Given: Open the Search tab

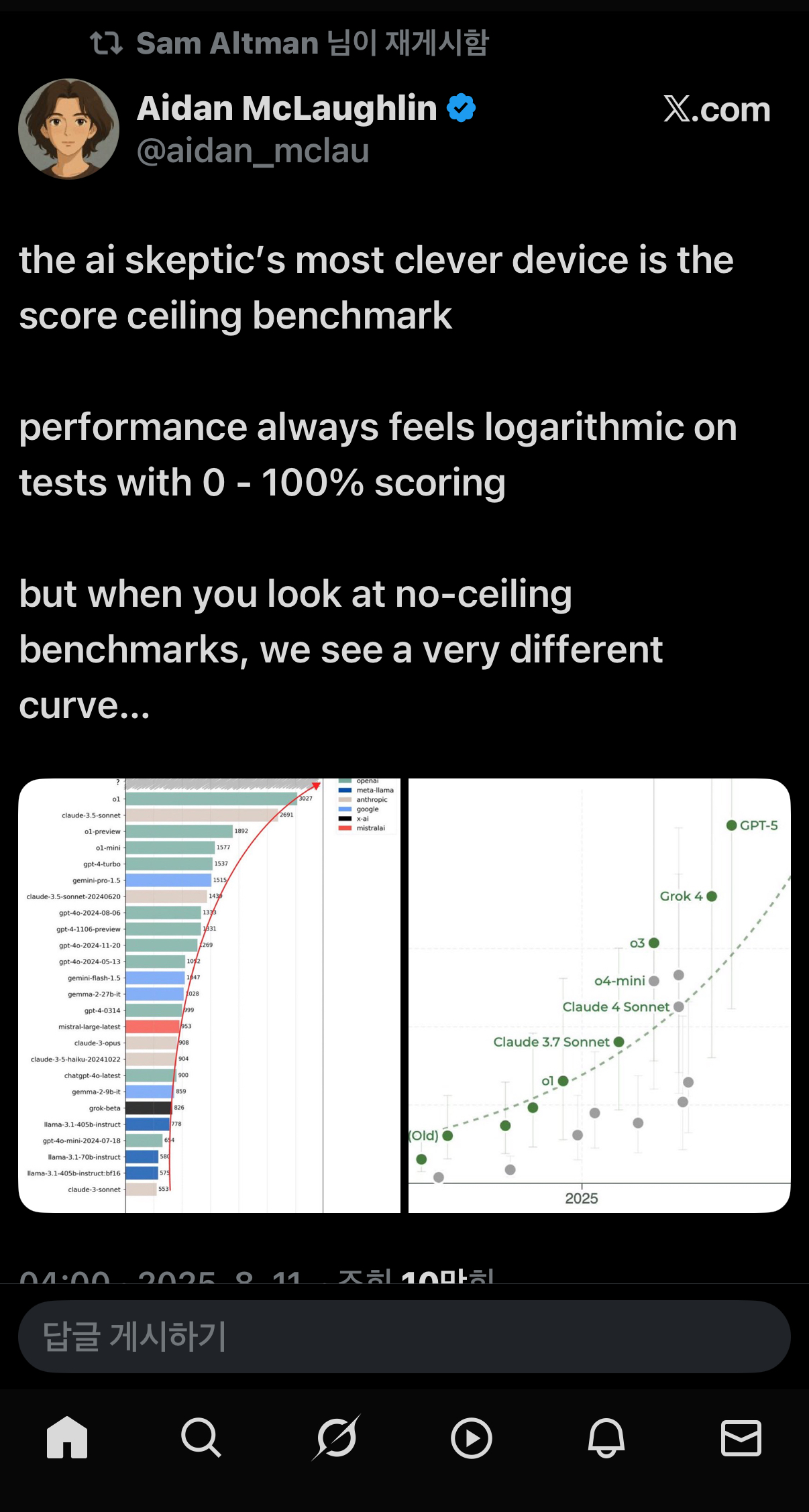Looking at the screenshot, I should coord(201,1438).
